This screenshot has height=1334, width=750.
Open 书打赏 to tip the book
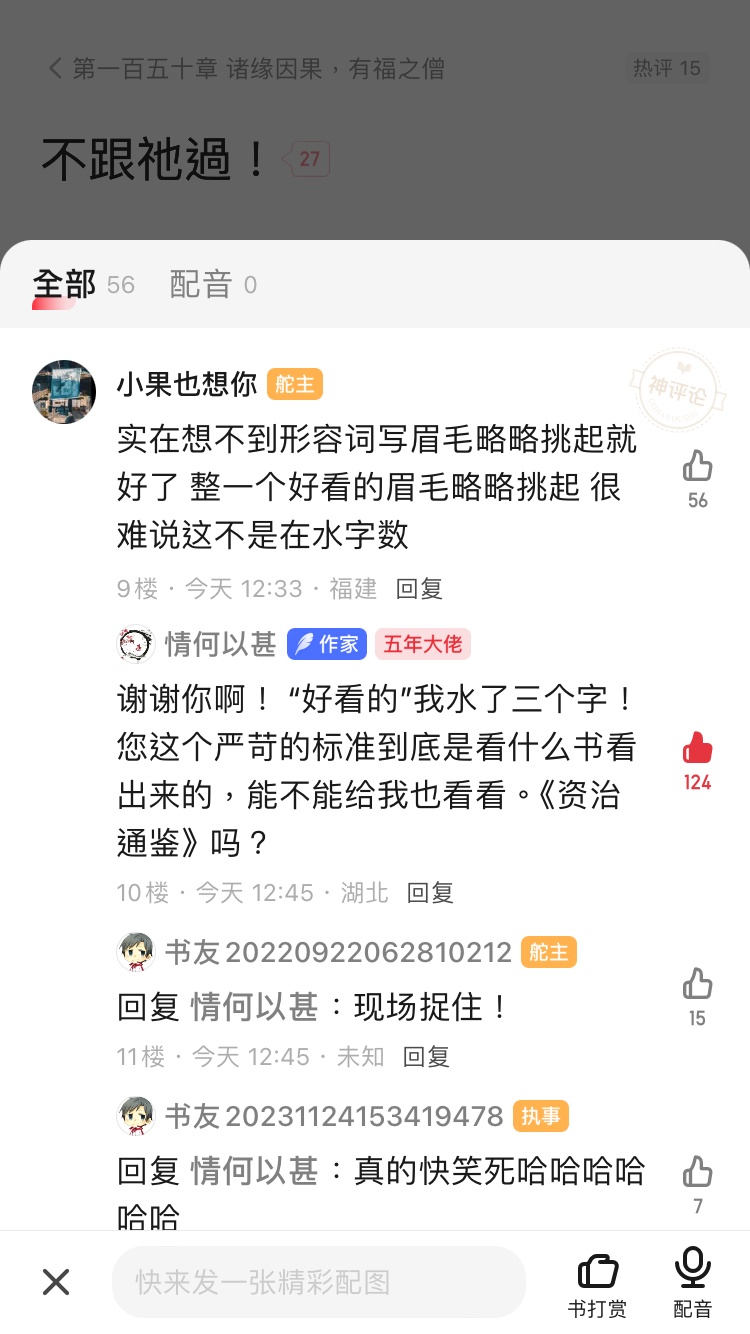tap(597, 1284)
